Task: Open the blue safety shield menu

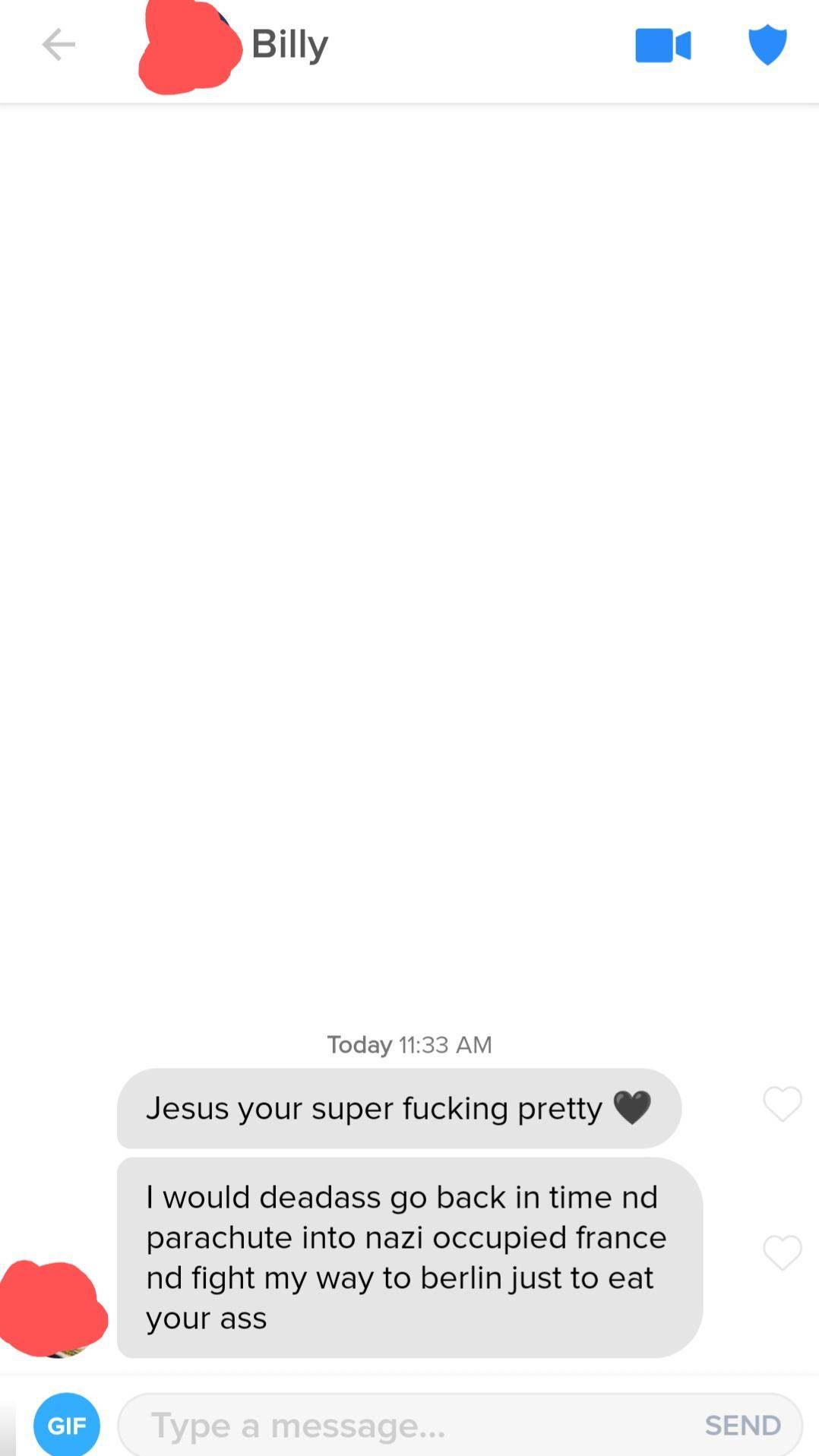Action: coord(767,45)
